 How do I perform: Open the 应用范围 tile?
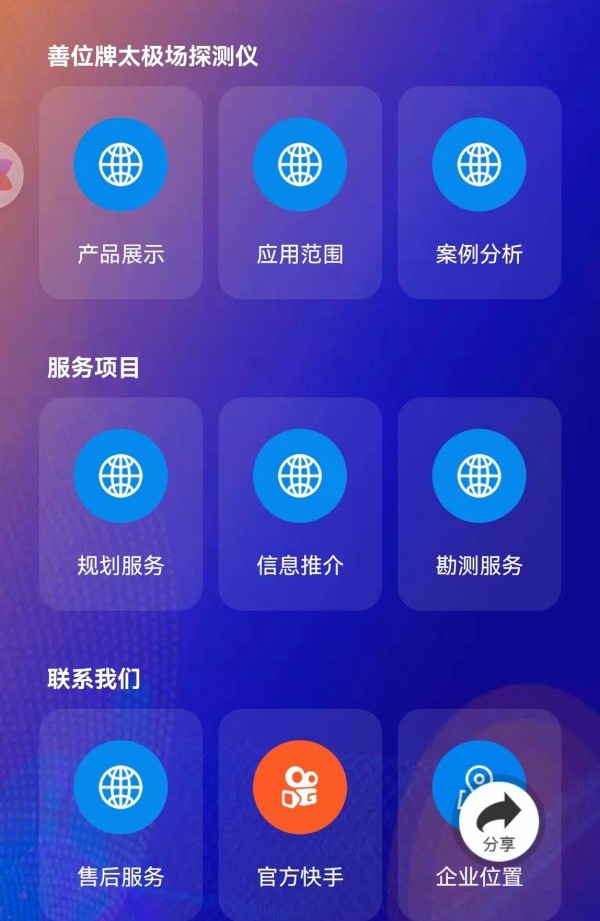coord(299,192)
